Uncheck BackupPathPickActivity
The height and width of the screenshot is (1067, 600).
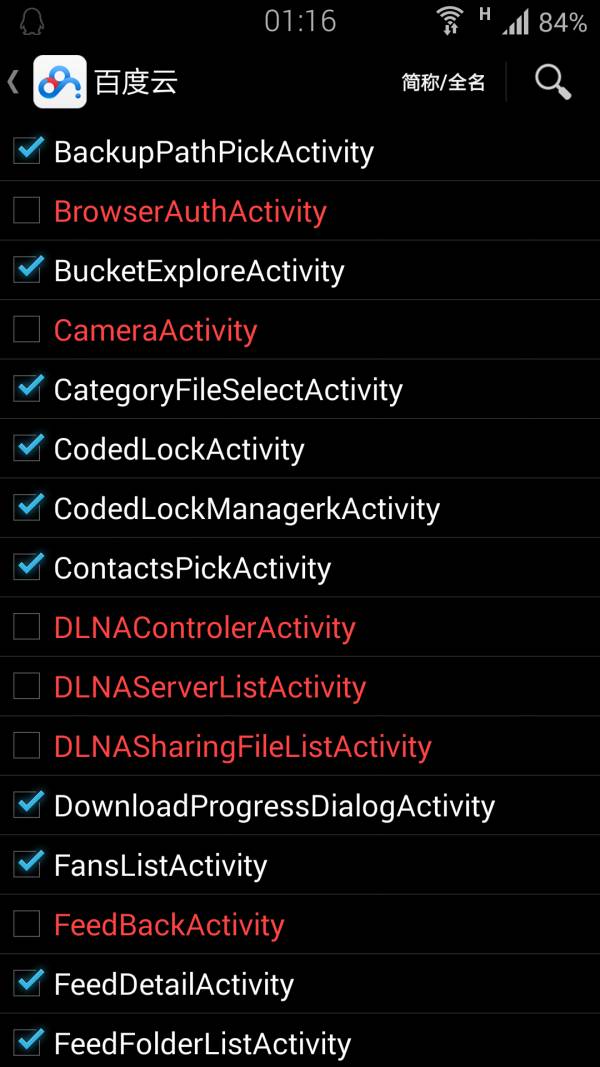tap(27, 151)
